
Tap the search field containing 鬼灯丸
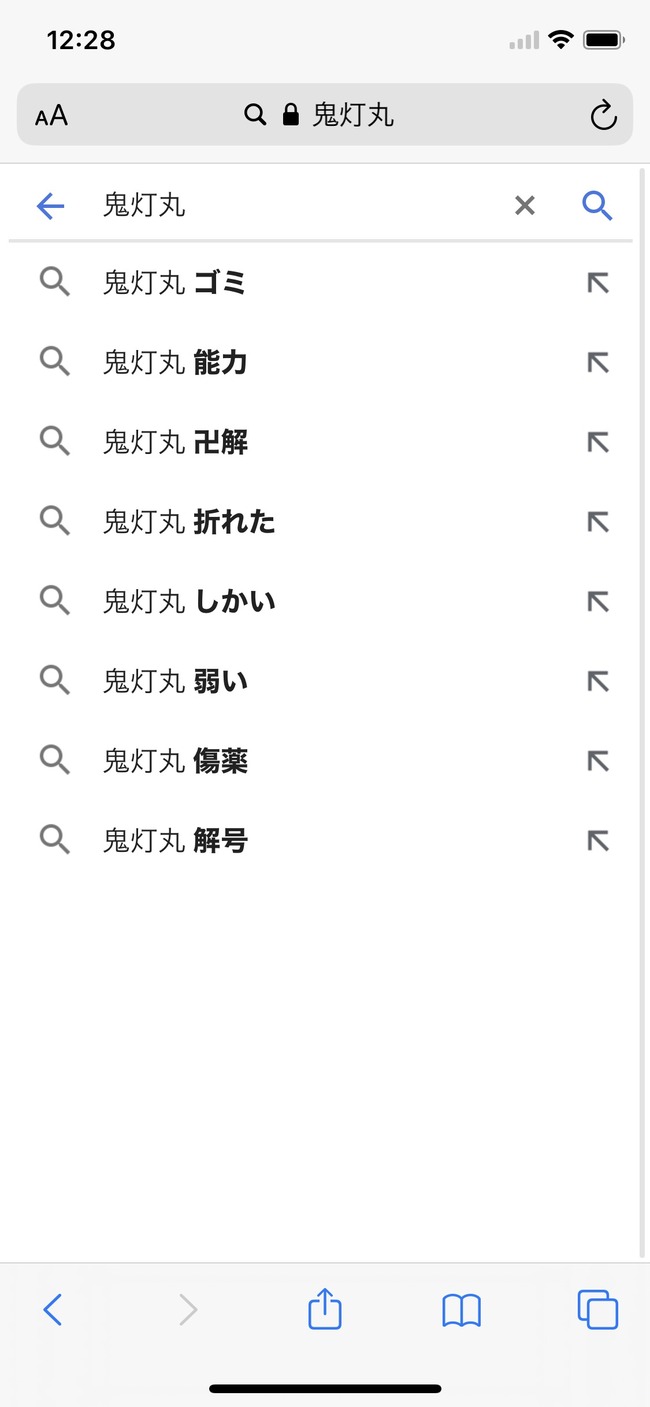pos(300,206)
